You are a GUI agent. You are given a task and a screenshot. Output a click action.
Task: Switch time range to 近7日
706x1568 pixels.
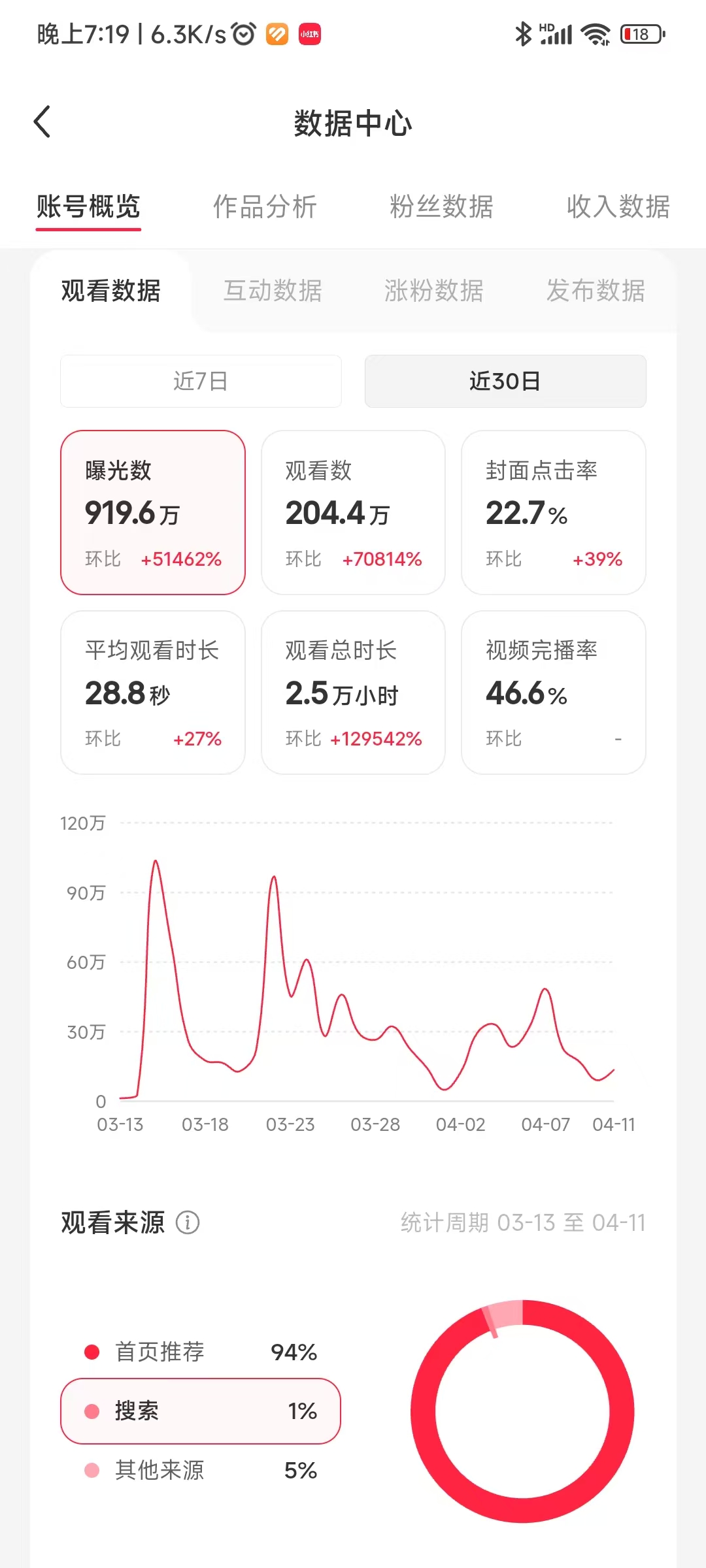coord(200,381)
